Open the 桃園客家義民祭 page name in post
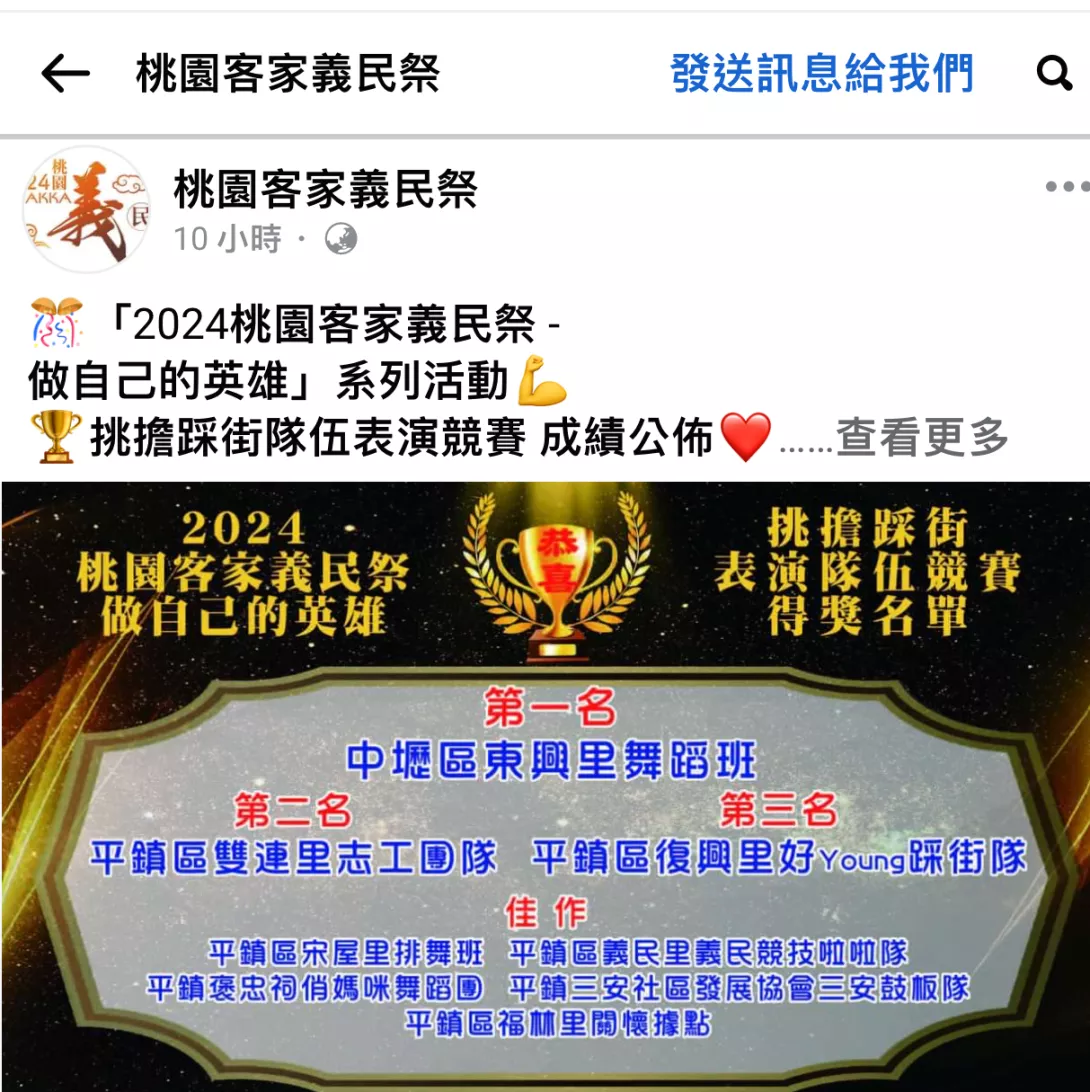Screen dimensions: 1090x1092 (325, 189)
